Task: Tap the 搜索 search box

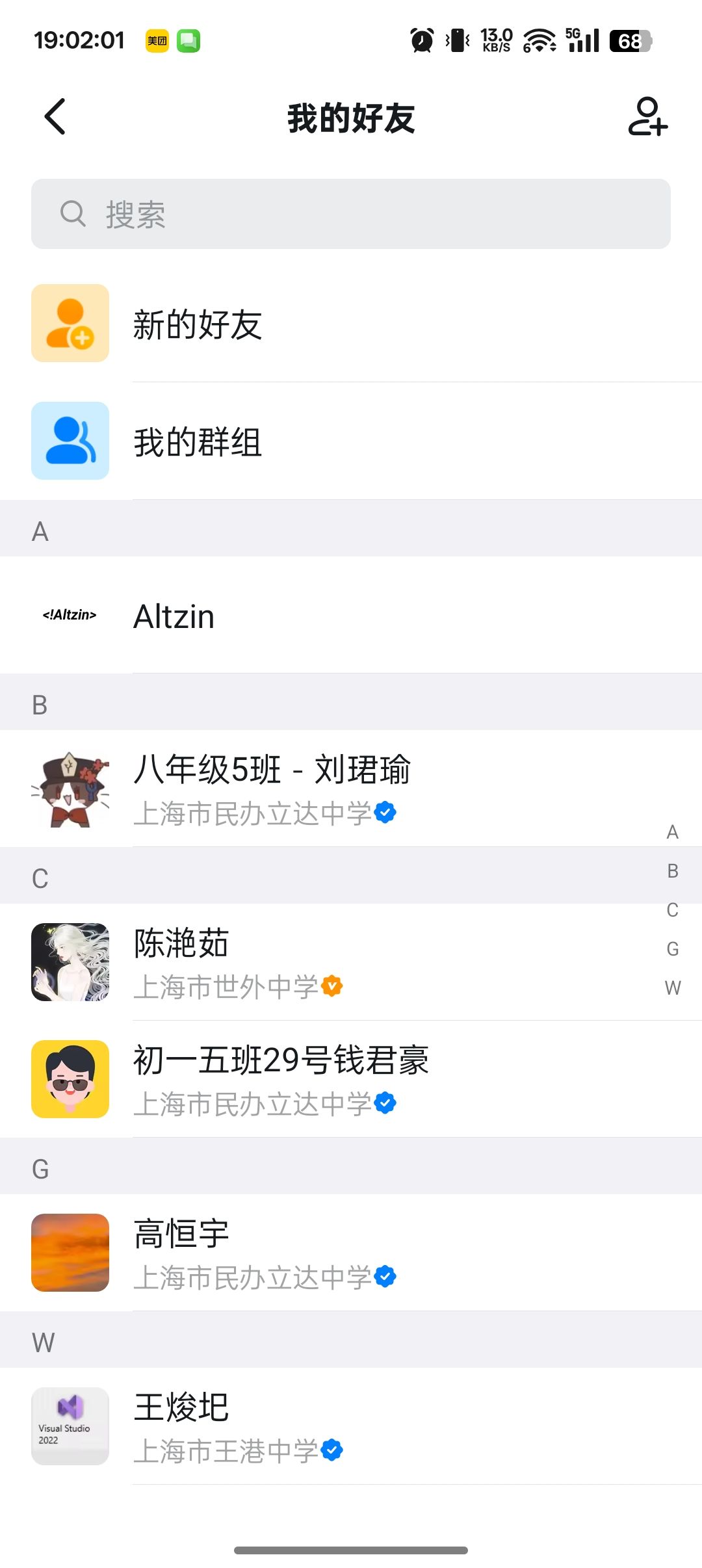Action: [351, 214]
